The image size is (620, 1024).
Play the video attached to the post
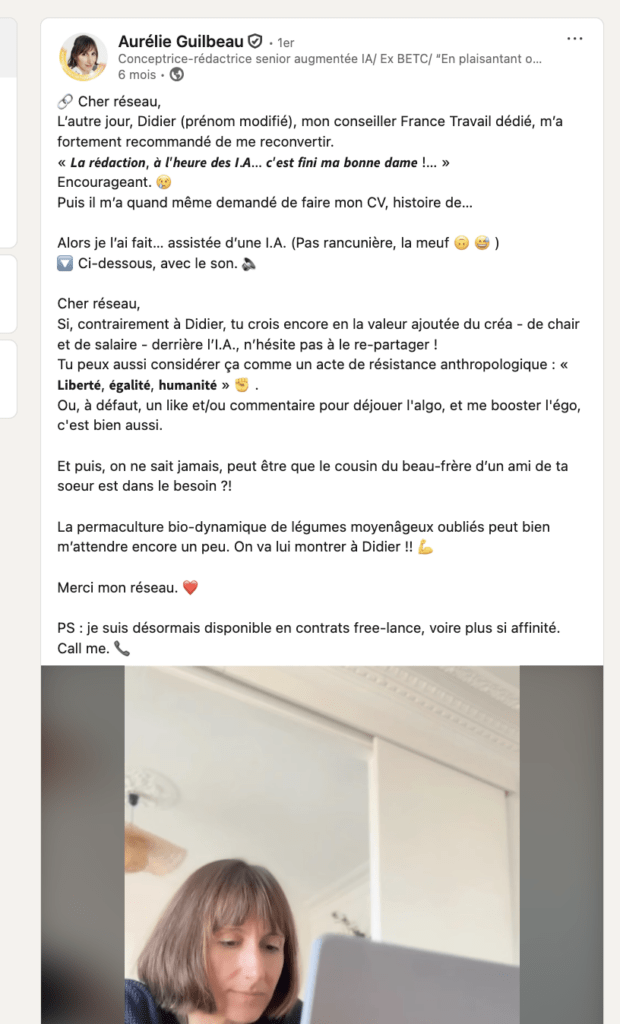click(x=322, y=844)
